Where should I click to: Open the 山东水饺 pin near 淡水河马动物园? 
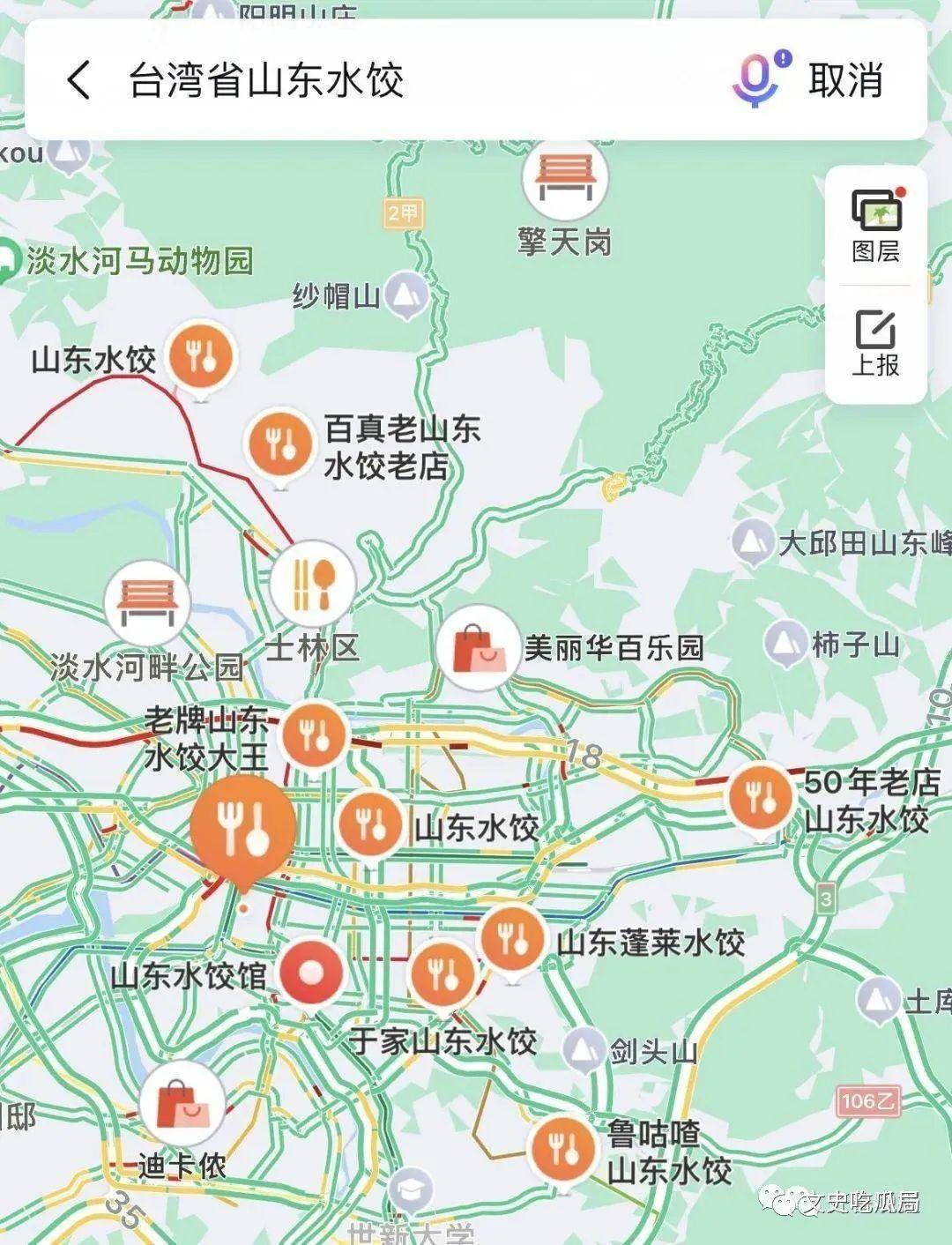(201, 357)
